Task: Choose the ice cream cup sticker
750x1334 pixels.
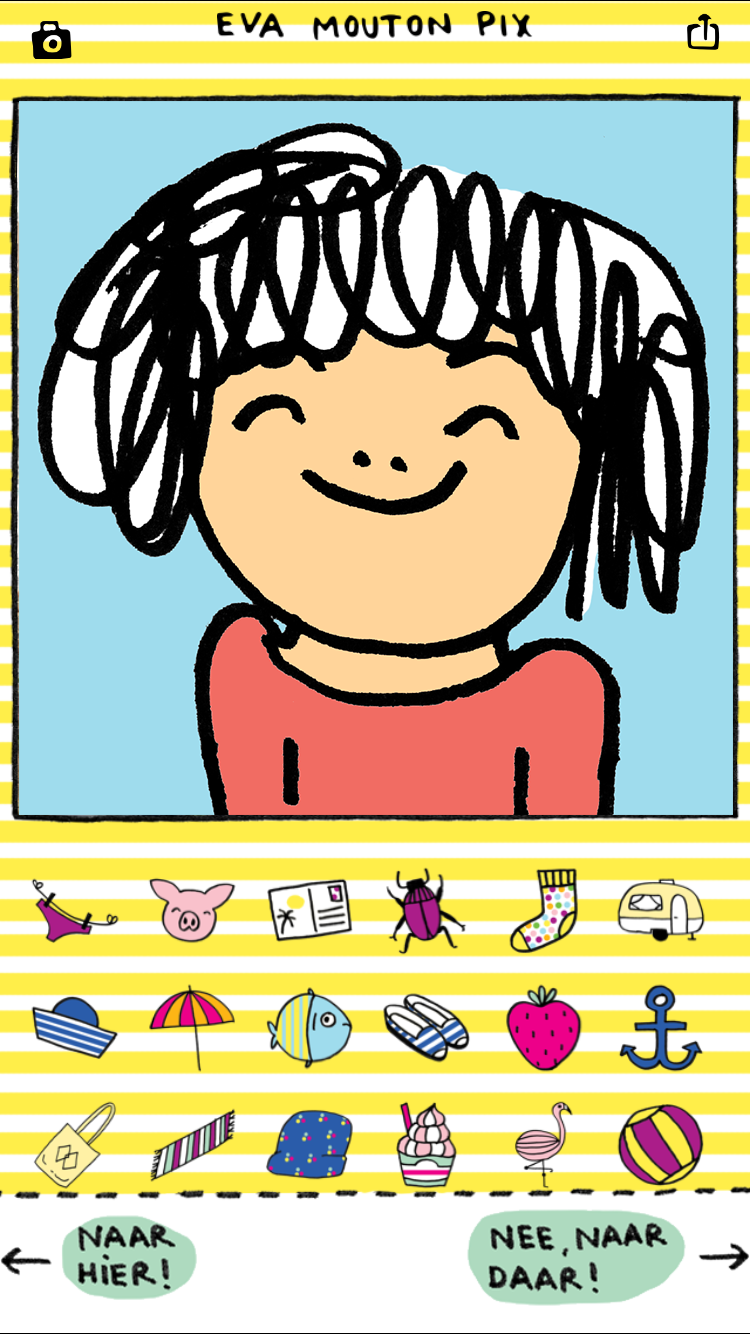Action: coord(427,1145)
